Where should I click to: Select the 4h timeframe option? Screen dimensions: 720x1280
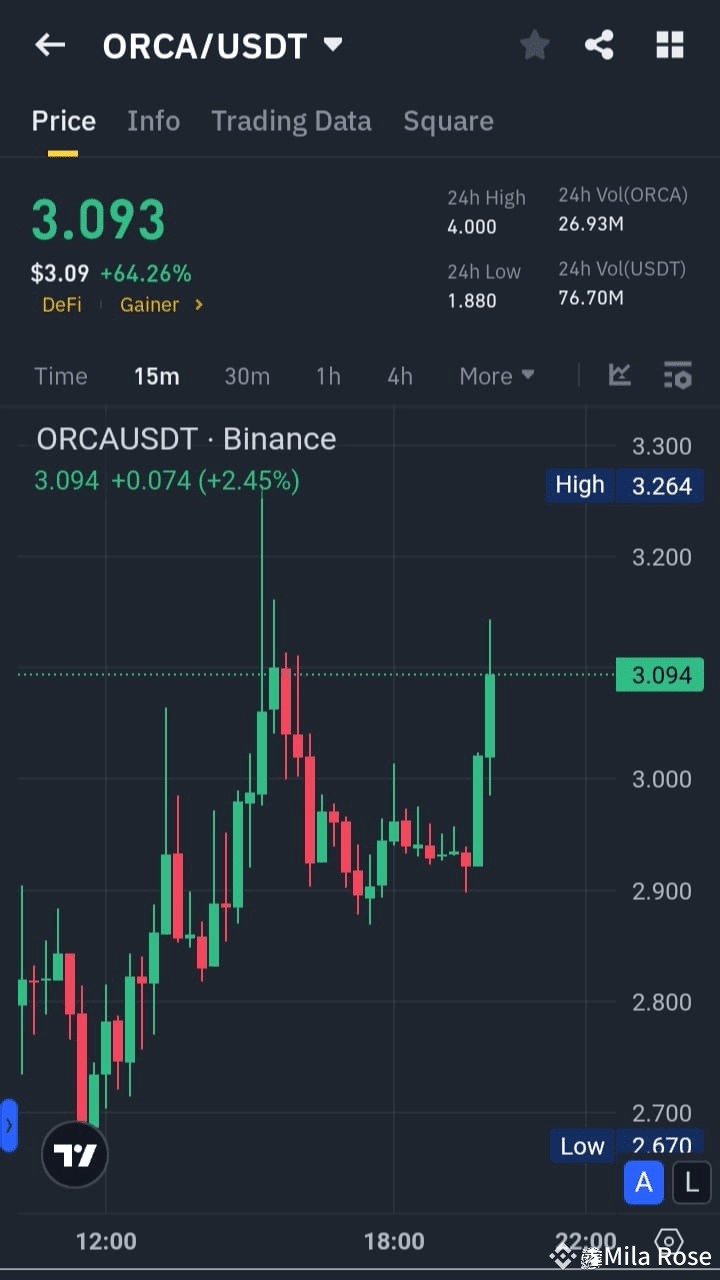point(399,375)
